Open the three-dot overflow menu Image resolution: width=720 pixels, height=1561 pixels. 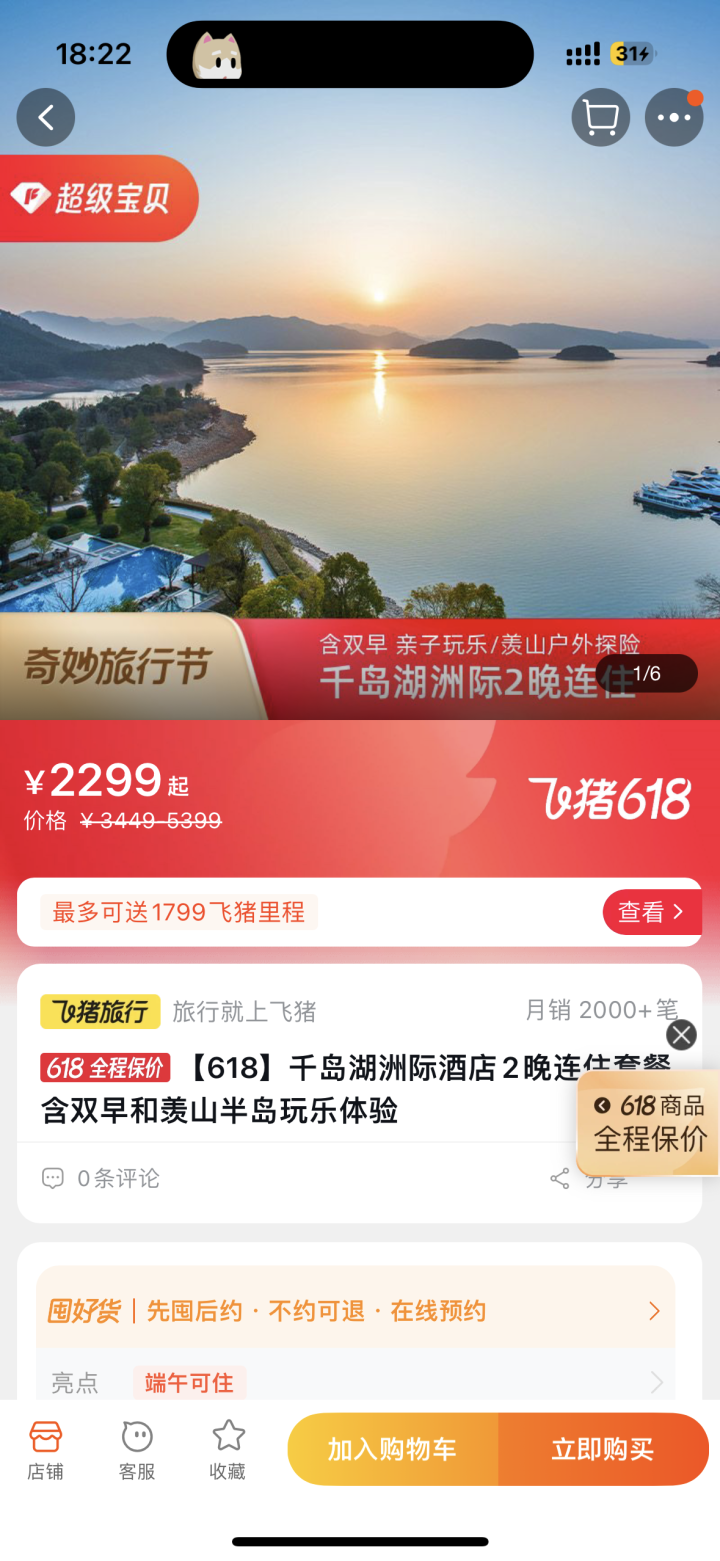(674, 118)
